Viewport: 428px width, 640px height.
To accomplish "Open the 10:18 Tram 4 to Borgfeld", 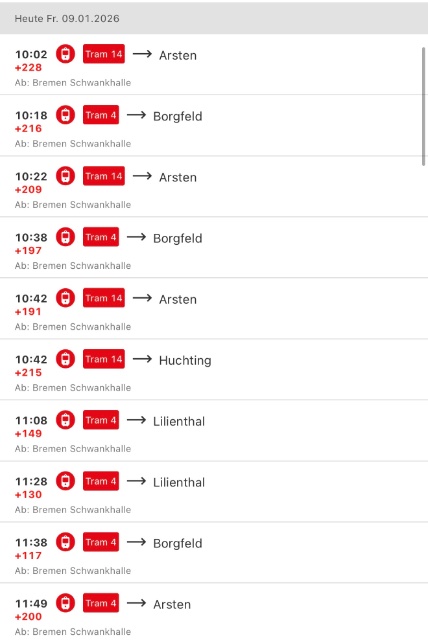I will [x=214, y=125].
